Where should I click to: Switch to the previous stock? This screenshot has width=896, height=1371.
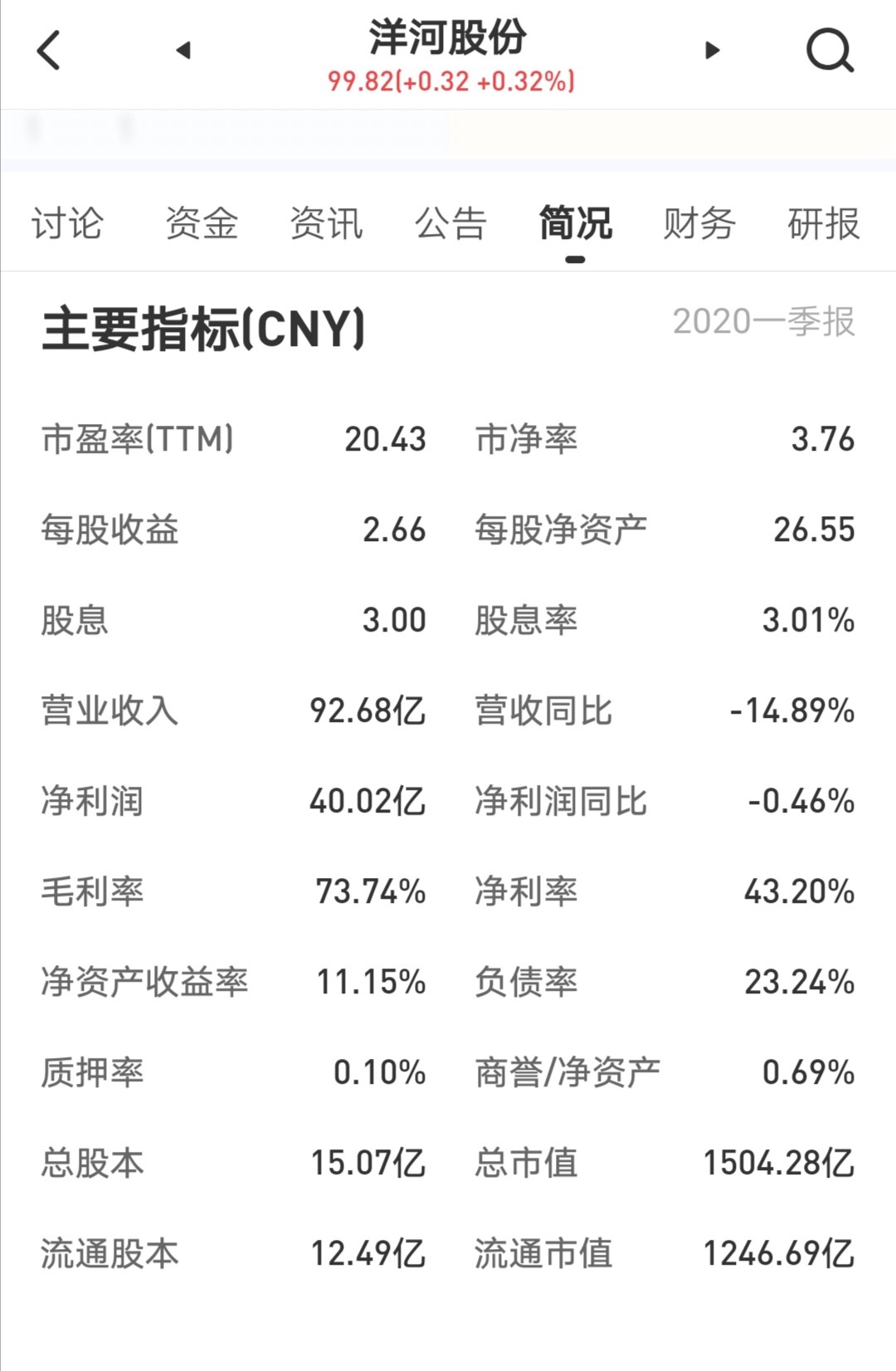(x=183, y=51)
